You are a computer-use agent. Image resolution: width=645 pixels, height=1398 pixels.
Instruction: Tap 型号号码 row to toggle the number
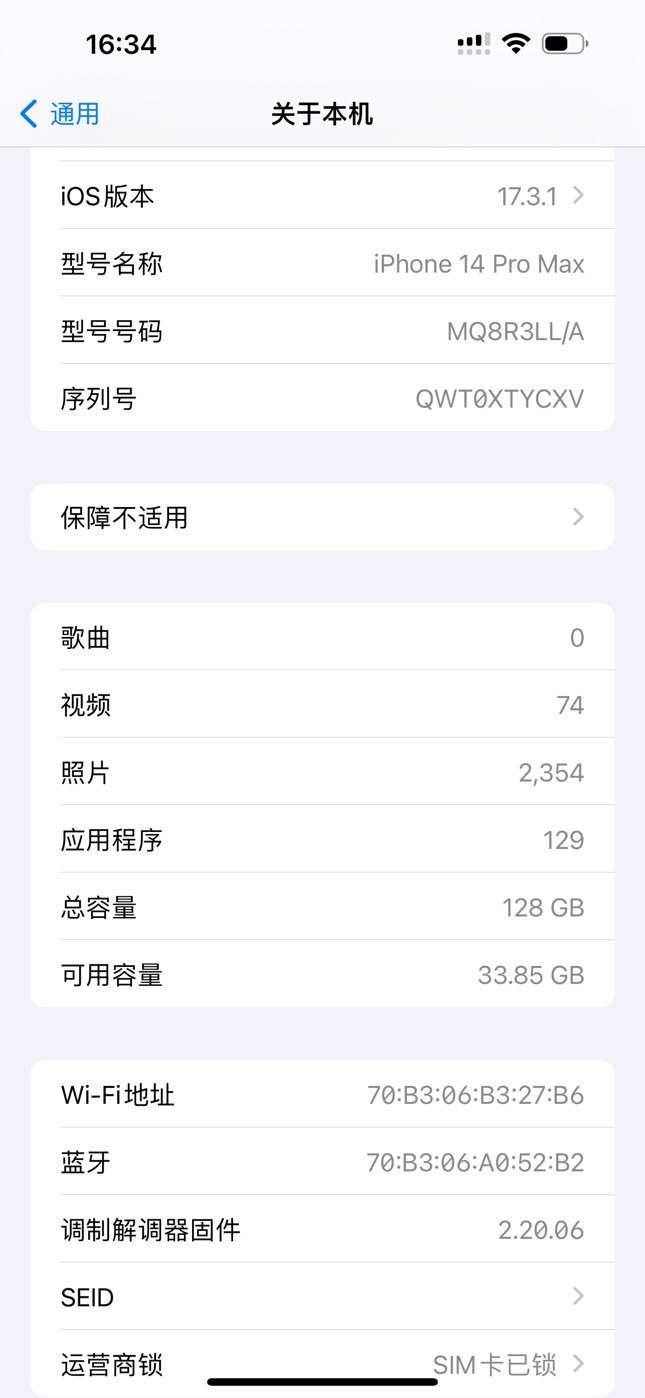[x=322, y=331]
